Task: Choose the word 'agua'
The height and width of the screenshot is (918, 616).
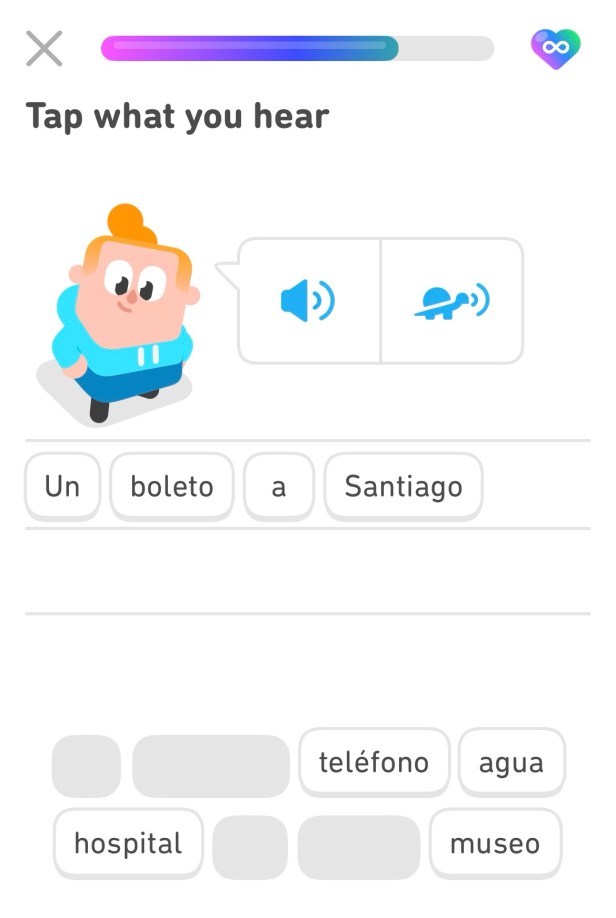Action: click(x=511, y=763)
